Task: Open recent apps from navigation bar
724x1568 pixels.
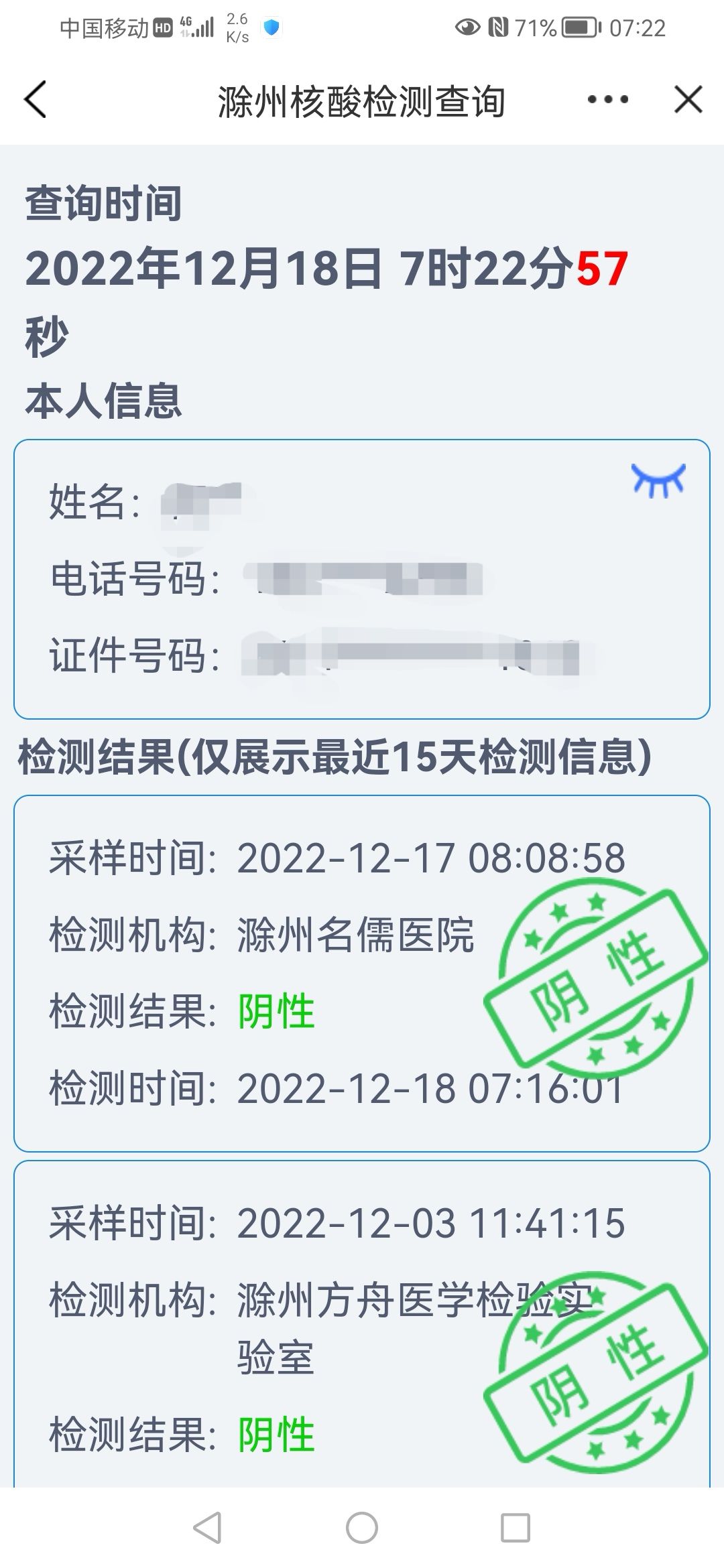Action: [x=516, y=1528]
